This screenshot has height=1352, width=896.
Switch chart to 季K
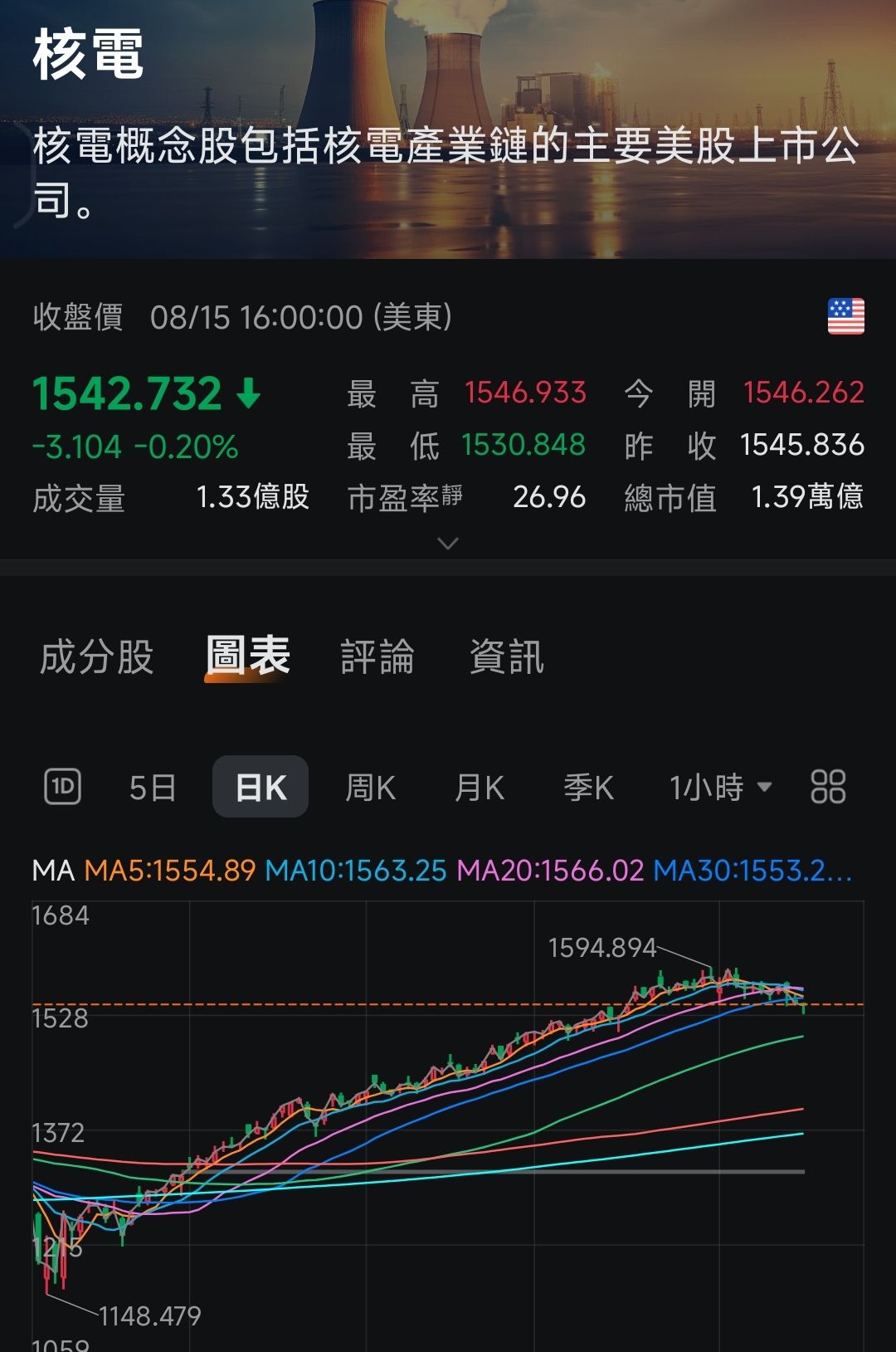click(588, 787)
